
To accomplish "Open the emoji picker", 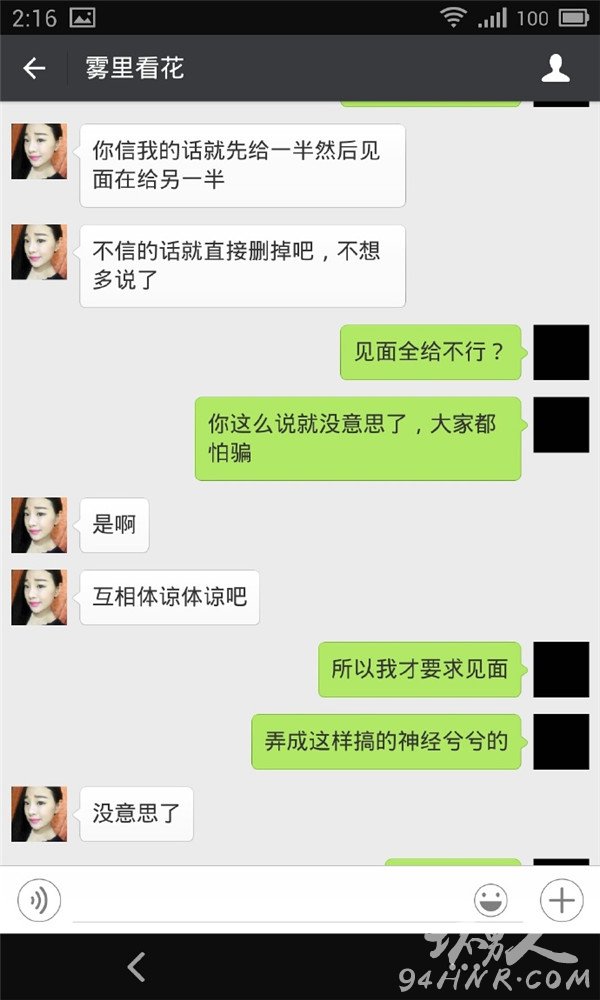I will [x=491, y=901].
